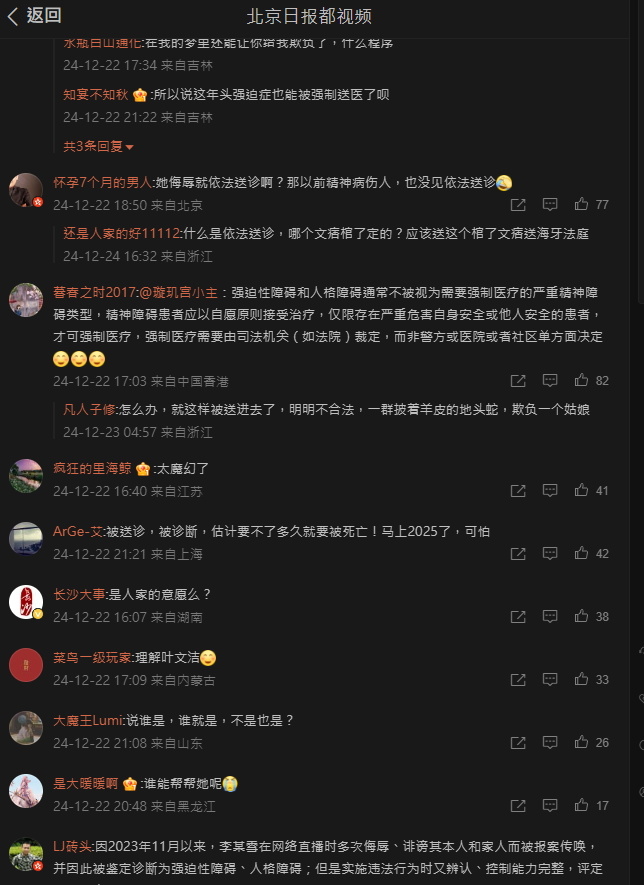Like 暮春之时2017's comment
The width and height of the screenshot is (644, 885).
click(x=581, y=381)
